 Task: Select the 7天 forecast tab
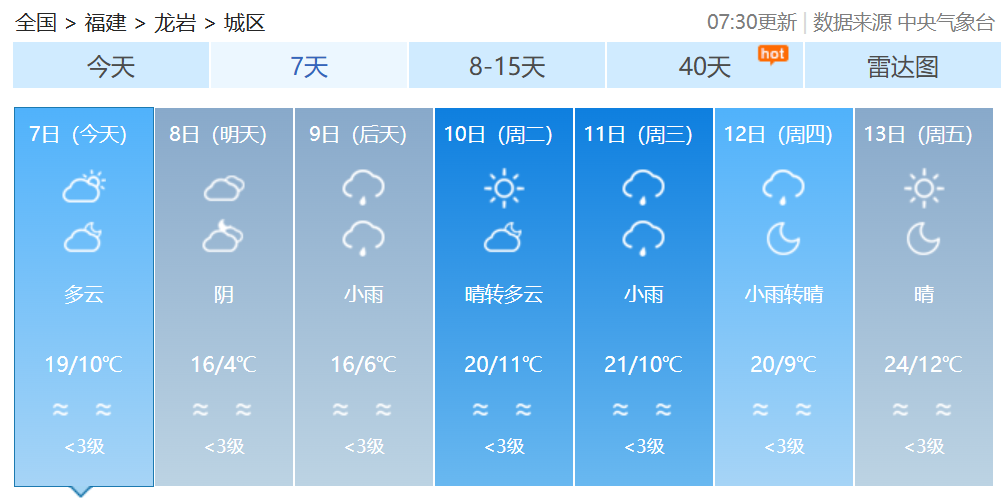pos(309,67)
